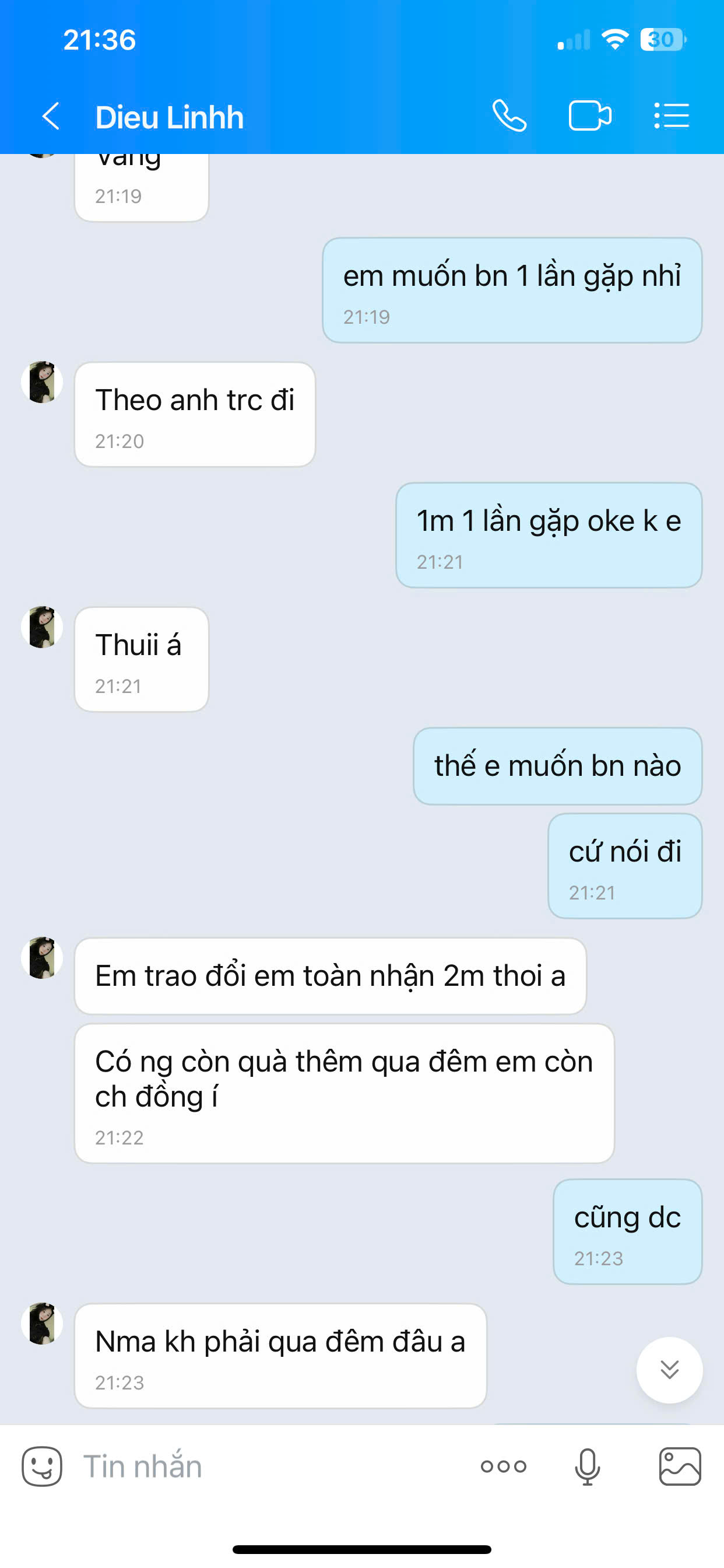
Task: Open the photo gallery picker
Action: click(x=680, y=1466)
